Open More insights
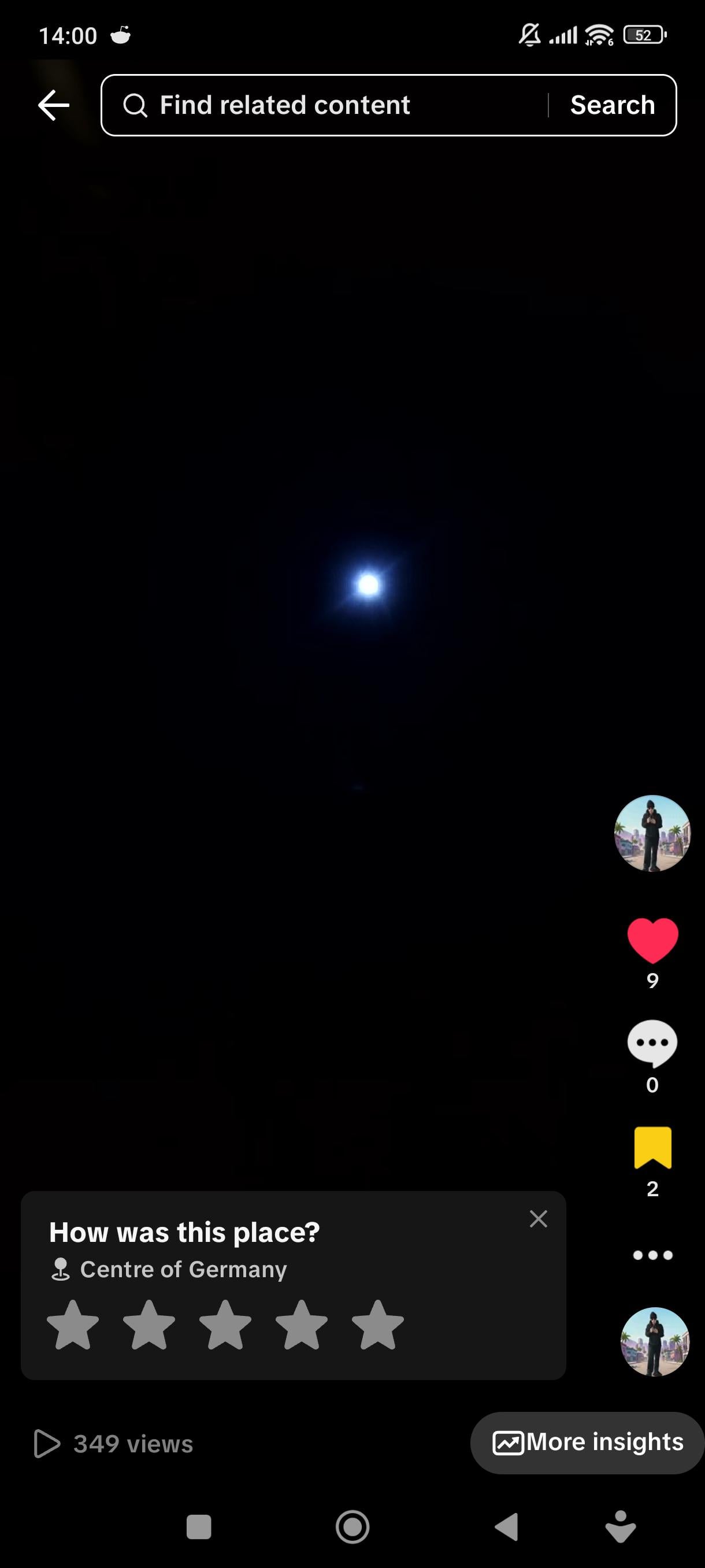 pyautogui.click(x=588, y=1443)
